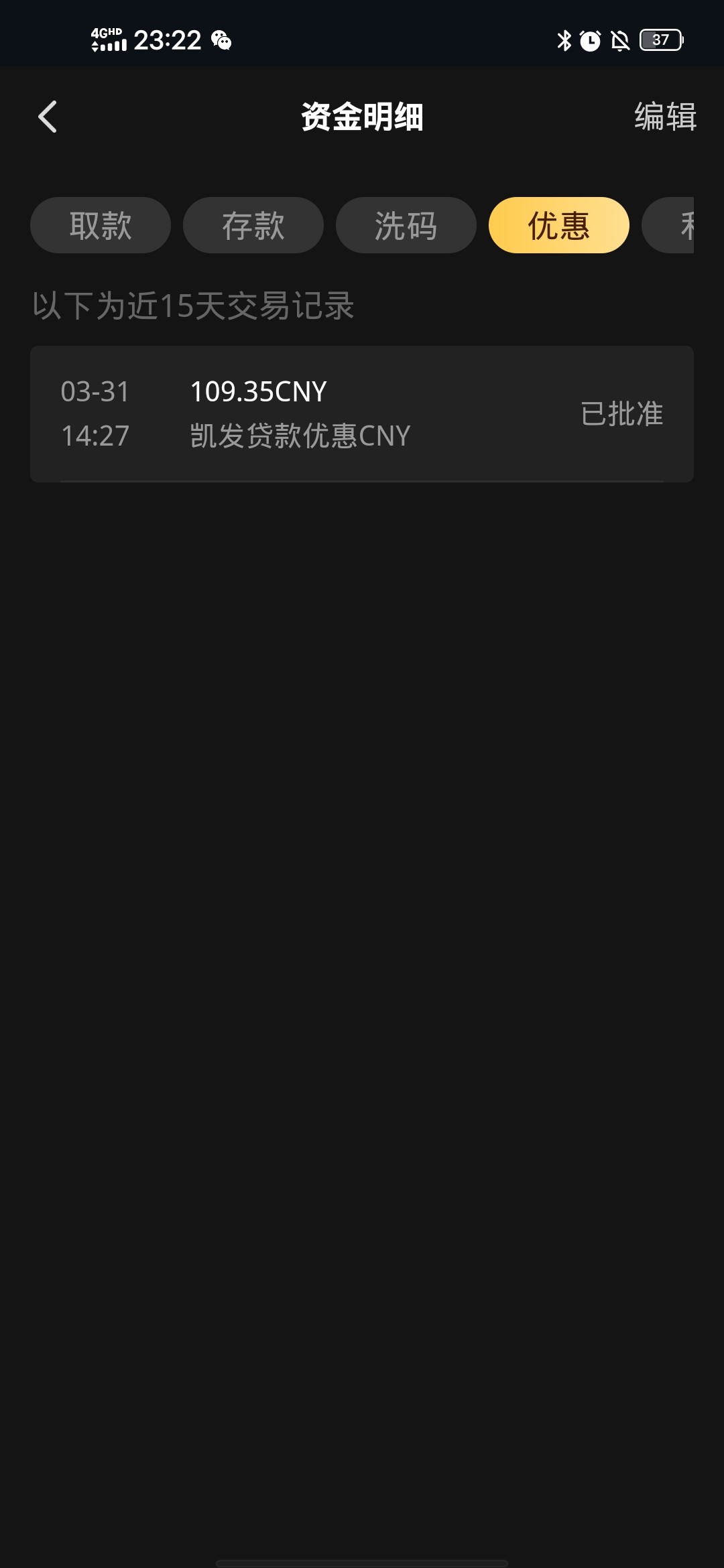The width and height of the screenshot is (724, 1568).
Task: Switch to the 存款 tab
Action: pyautogui.click(x=253, y=225)
